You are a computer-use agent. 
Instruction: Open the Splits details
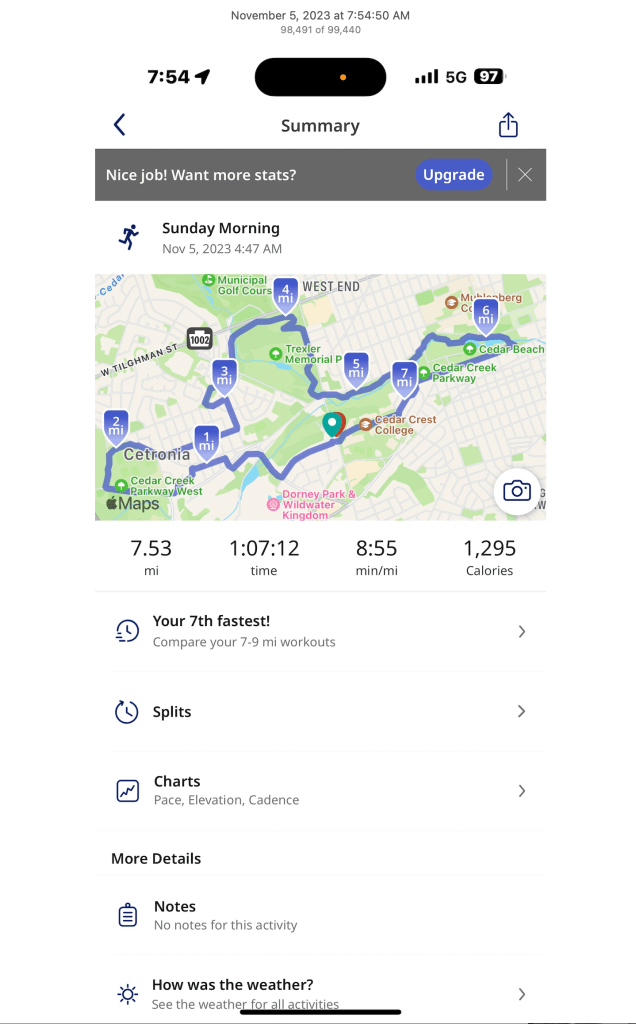(x=320, y=712)
